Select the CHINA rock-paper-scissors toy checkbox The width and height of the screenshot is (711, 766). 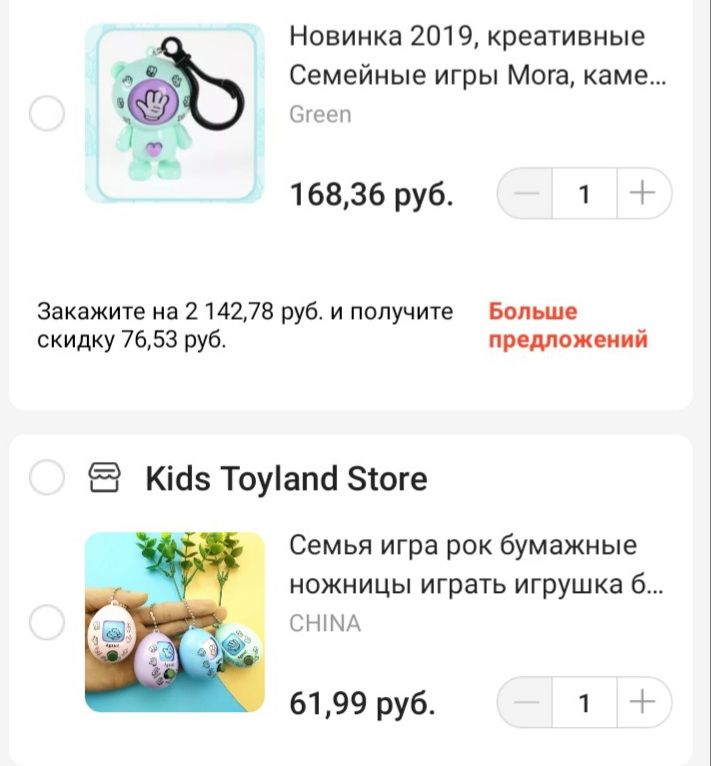point(46,622)
